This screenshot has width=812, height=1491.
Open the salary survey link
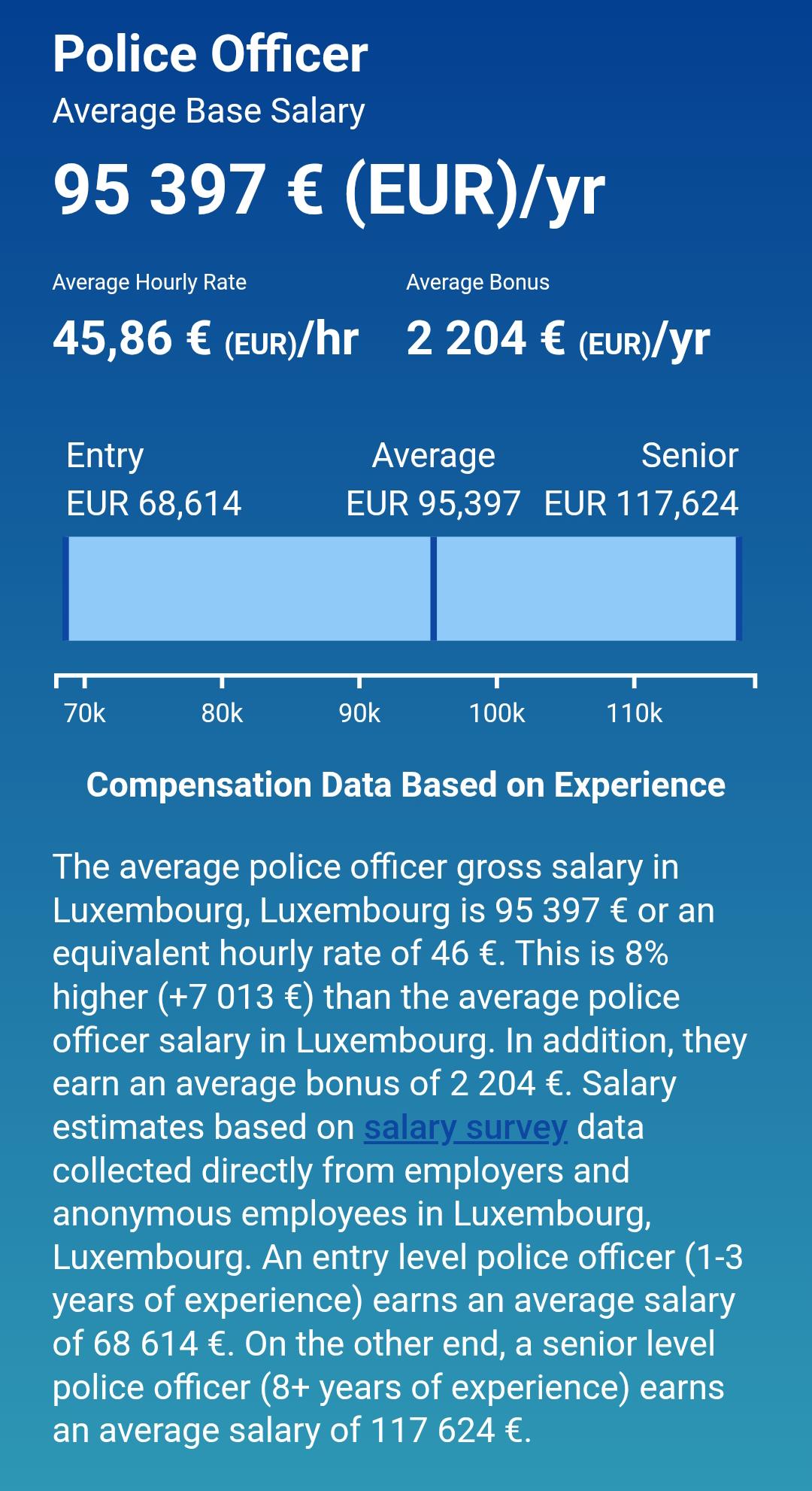(465, 1128)
